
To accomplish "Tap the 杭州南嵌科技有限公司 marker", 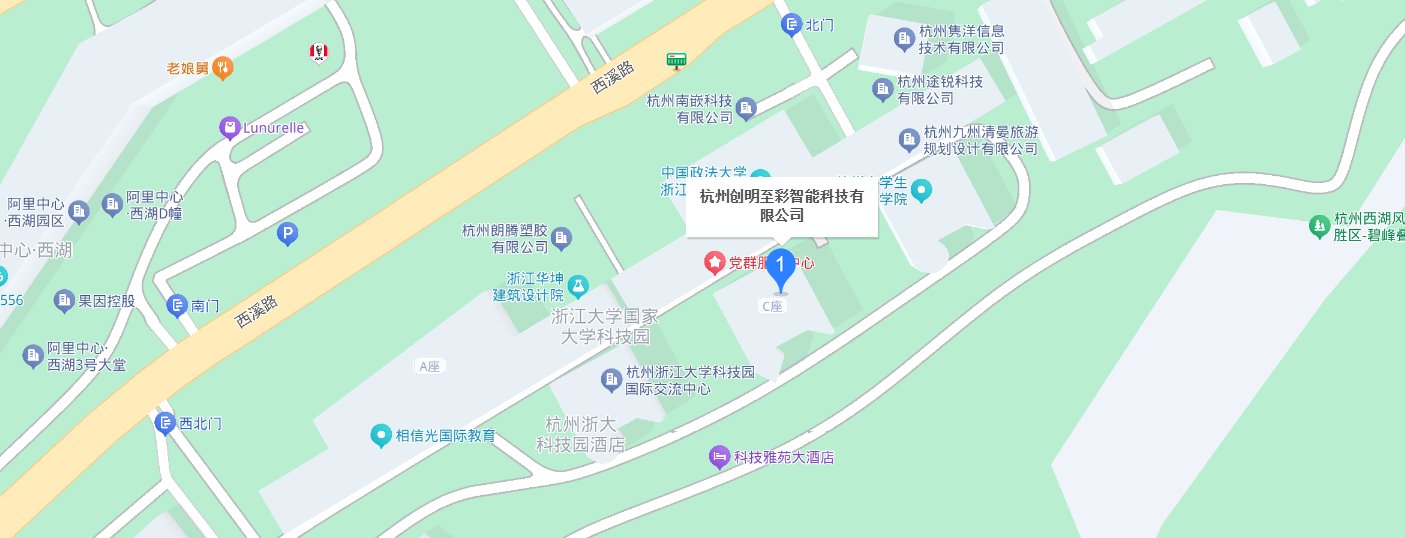I will [x=747, y=109].
